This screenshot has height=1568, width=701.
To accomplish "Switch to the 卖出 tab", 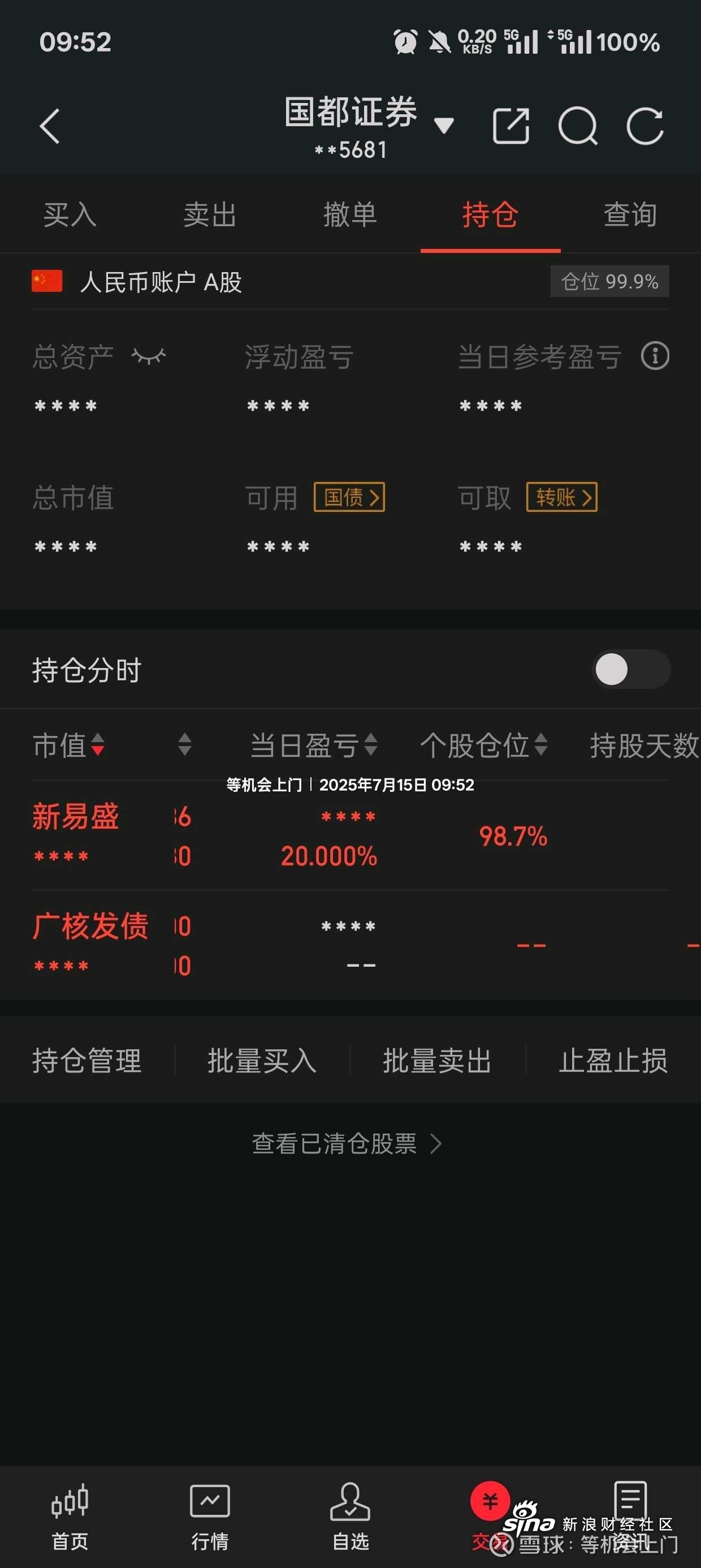I will pyautogui.click(x=210, y=215).
